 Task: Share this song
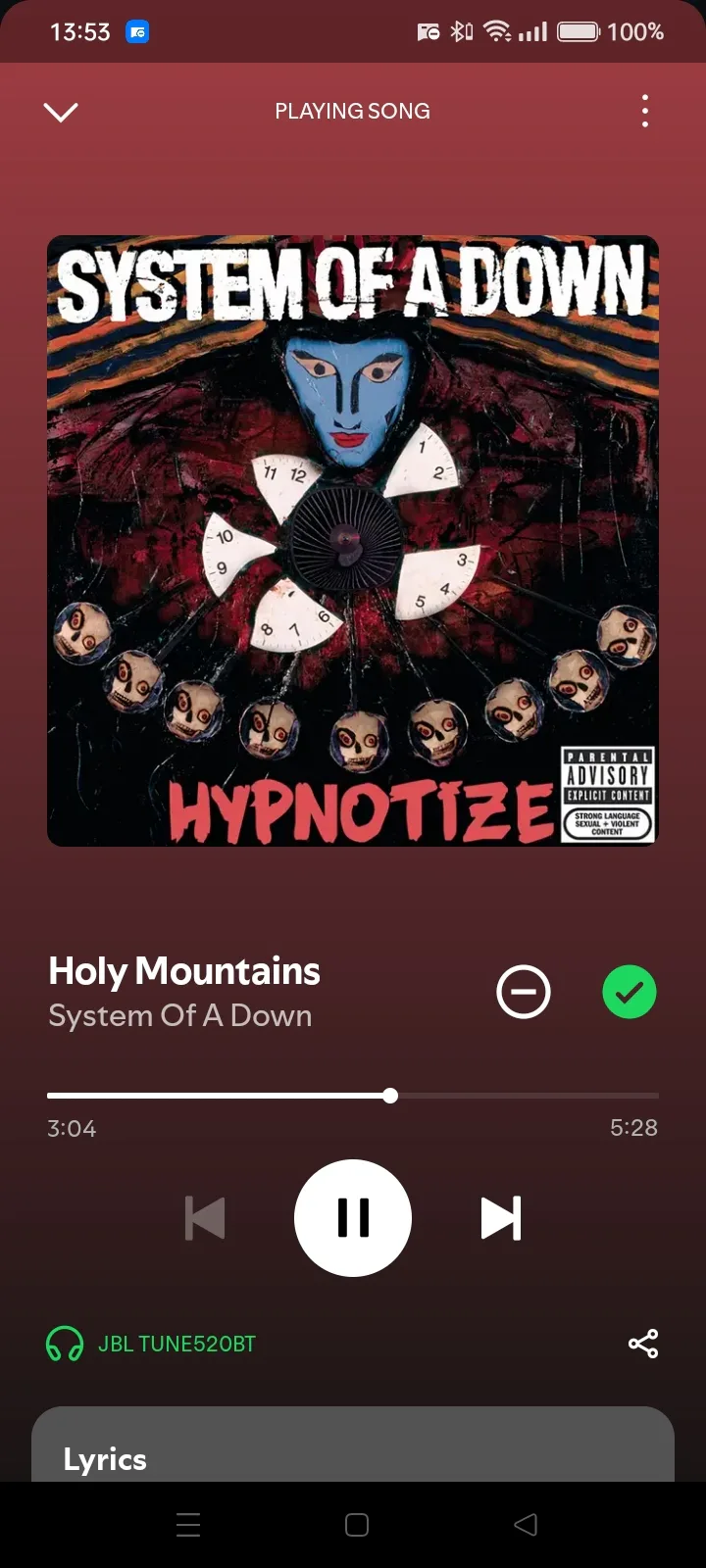pyautogui.click(x=643, y=1344)
